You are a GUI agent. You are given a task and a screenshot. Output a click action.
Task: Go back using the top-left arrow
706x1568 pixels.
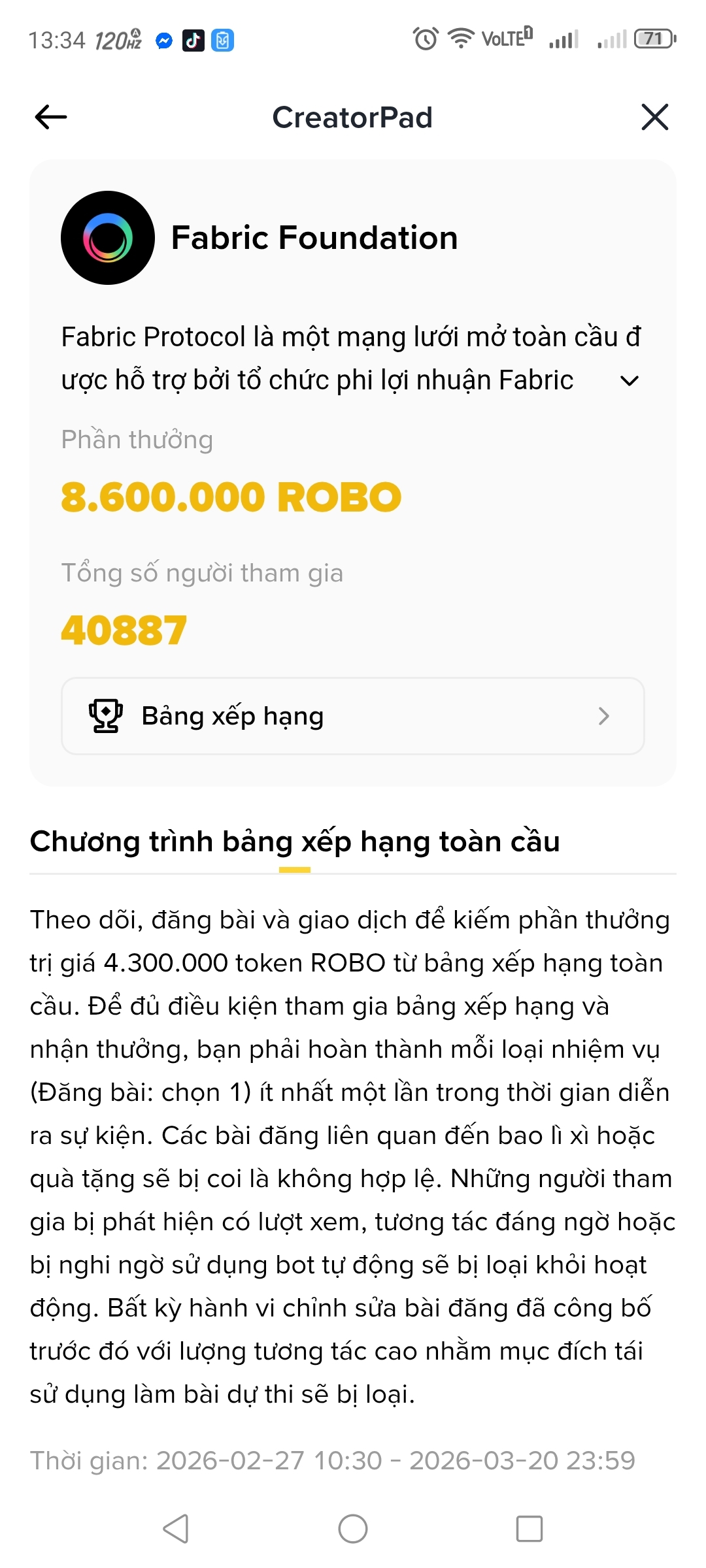coord(51,118)
